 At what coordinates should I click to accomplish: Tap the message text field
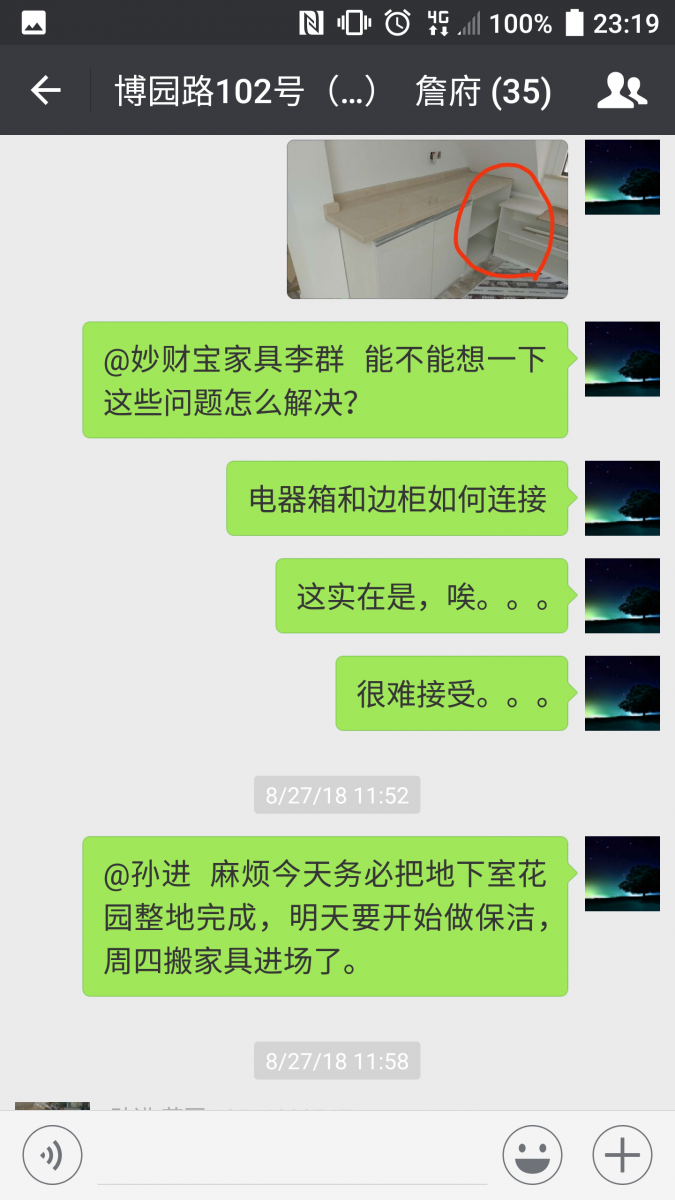click(x=292, y=1157)
